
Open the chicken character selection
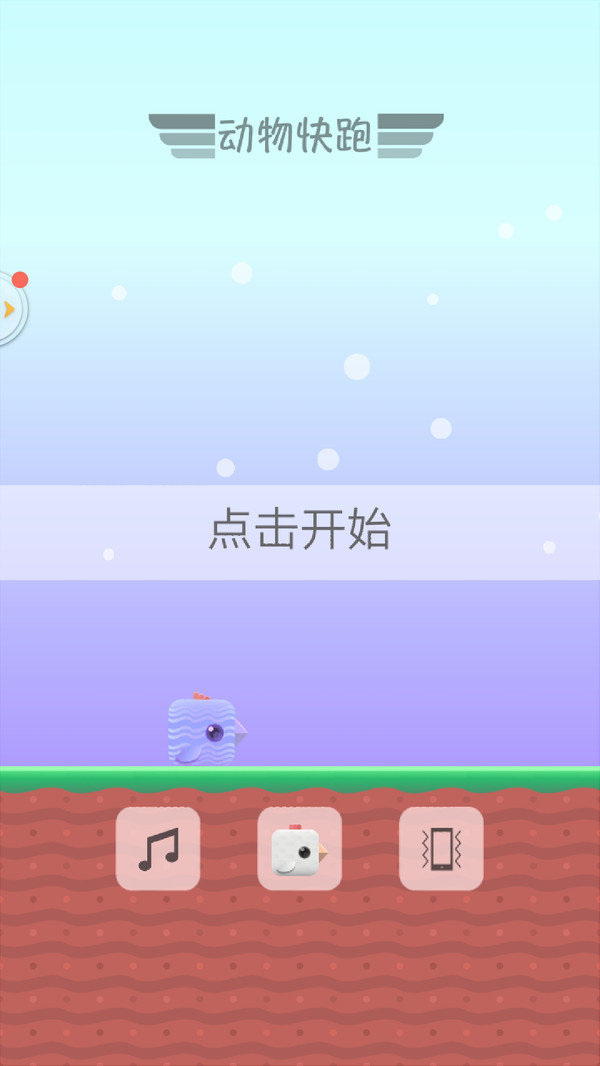pos(299,848)
